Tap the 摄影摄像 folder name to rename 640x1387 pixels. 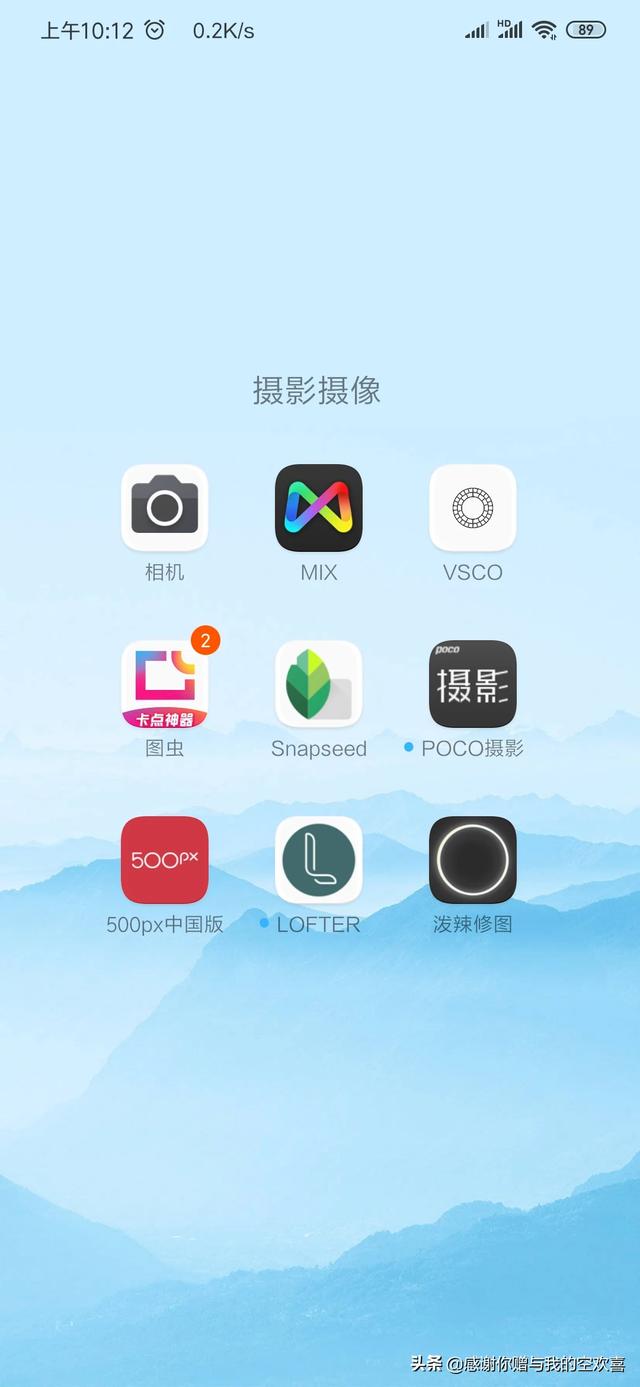tap(317, 391)
